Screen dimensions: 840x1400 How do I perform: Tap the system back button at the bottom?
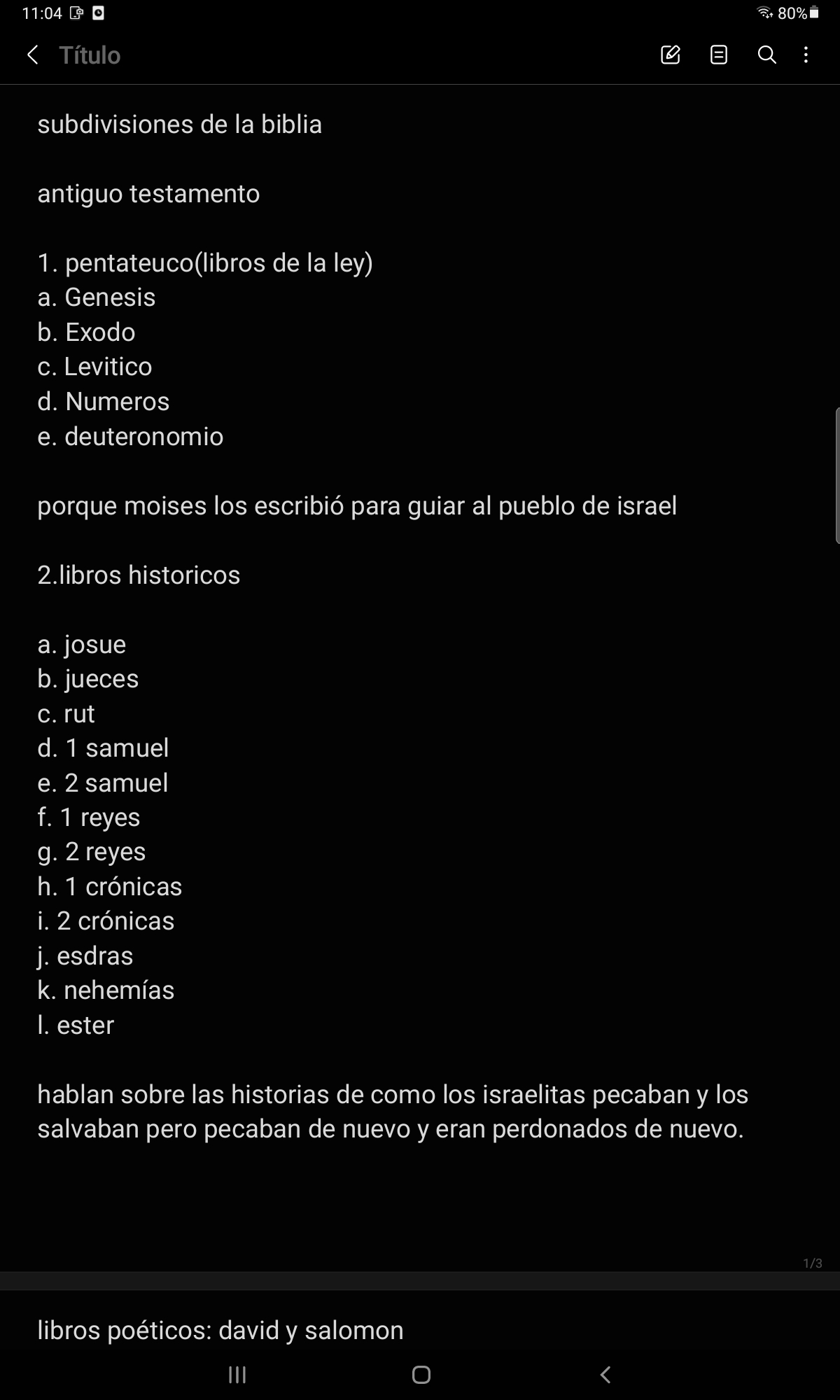click(x=605, y=1375)
